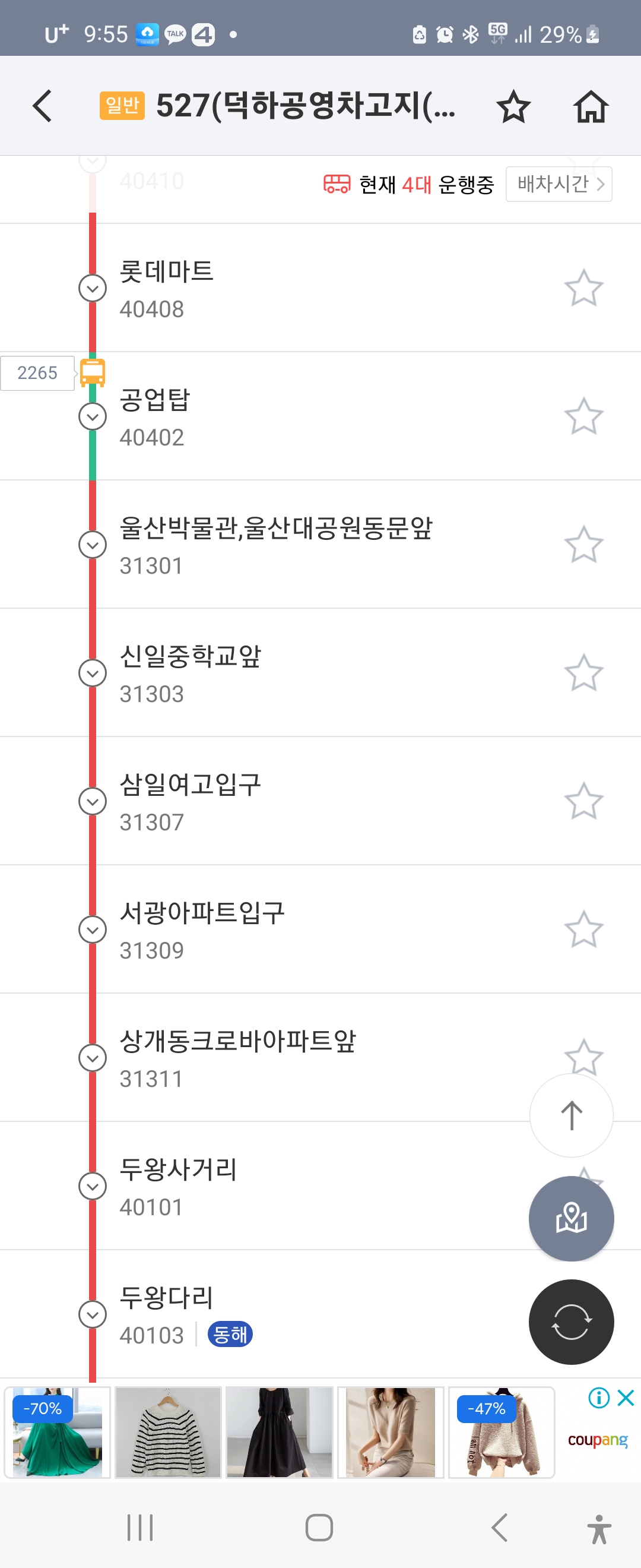Image resolution: width=641 pixels, height=1568 pixels.
Task: Favorite the 롯데마트 stop
Action: click(583, 288)
